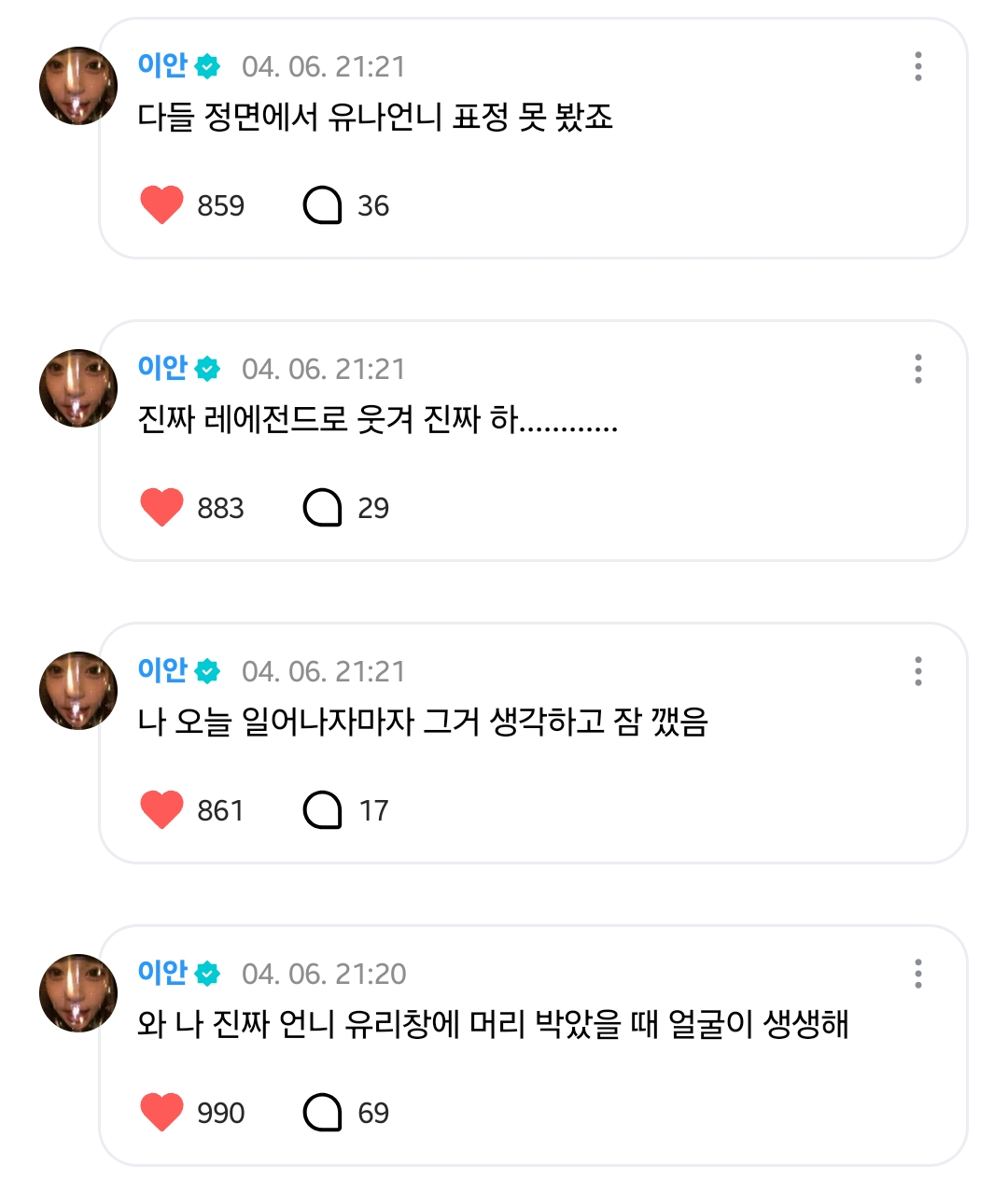Open three-dot menu on the 잠 깼음 post
1008x1193 pixels.
918,671
